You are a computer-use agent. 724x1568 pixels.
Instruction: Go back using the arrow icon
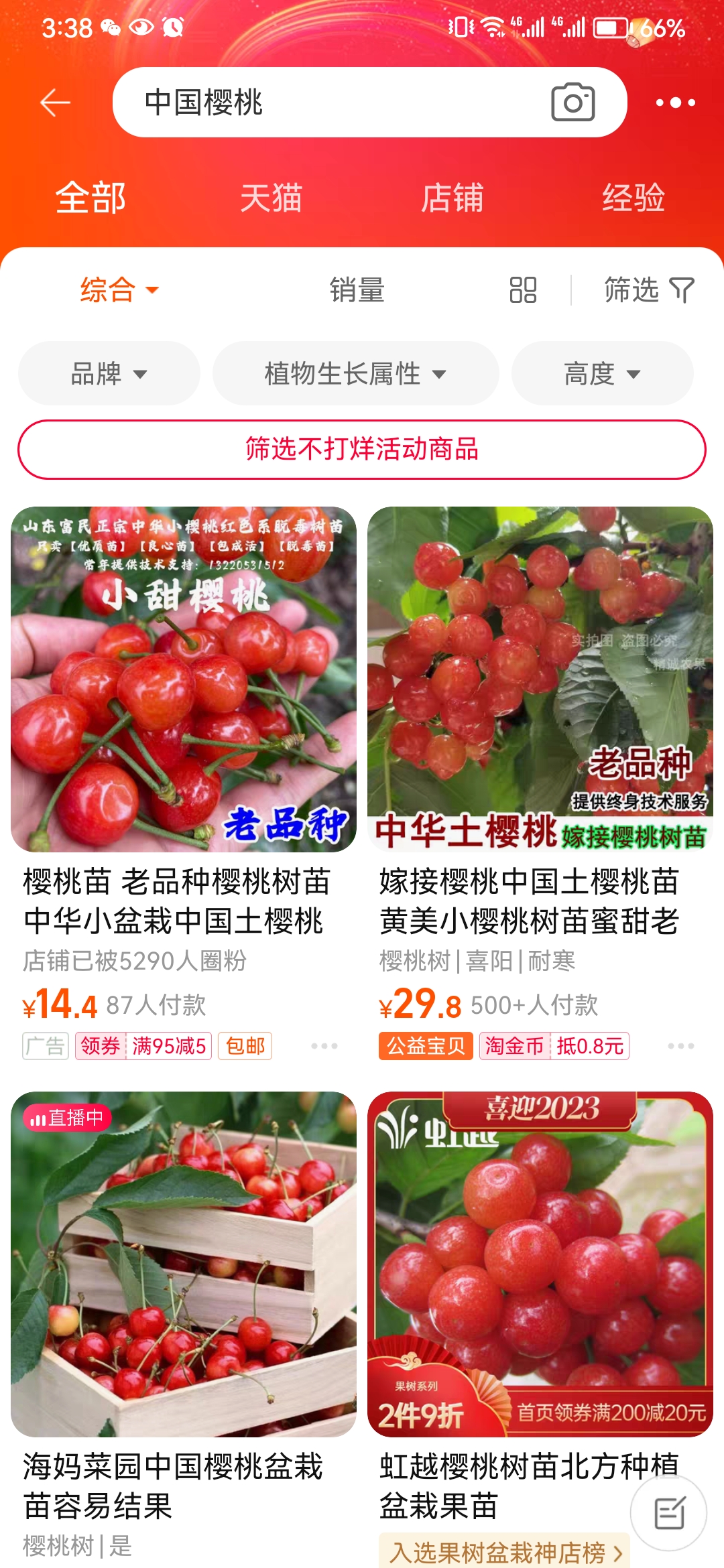(x=55, y=103)
